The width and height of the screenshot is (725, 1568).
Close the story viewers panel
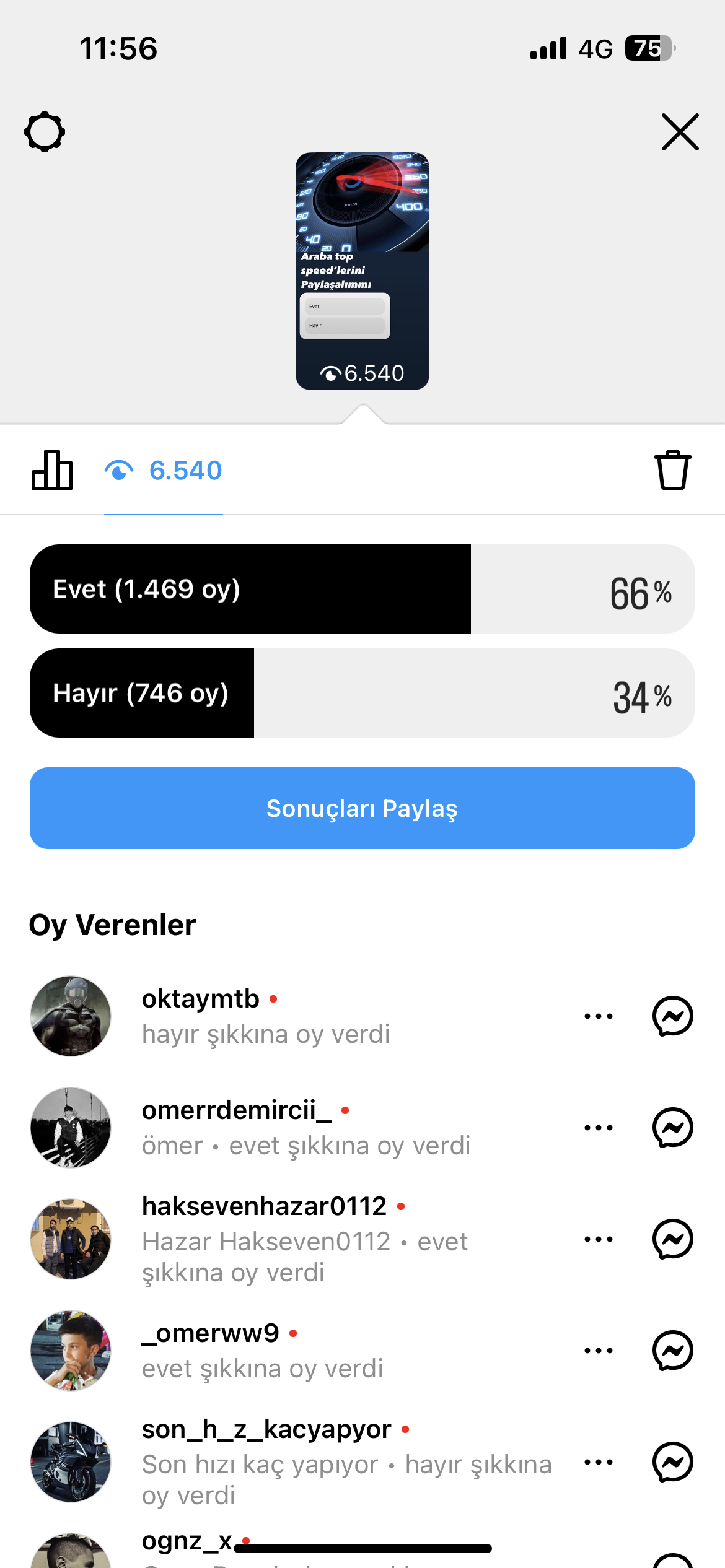[680, 132]
